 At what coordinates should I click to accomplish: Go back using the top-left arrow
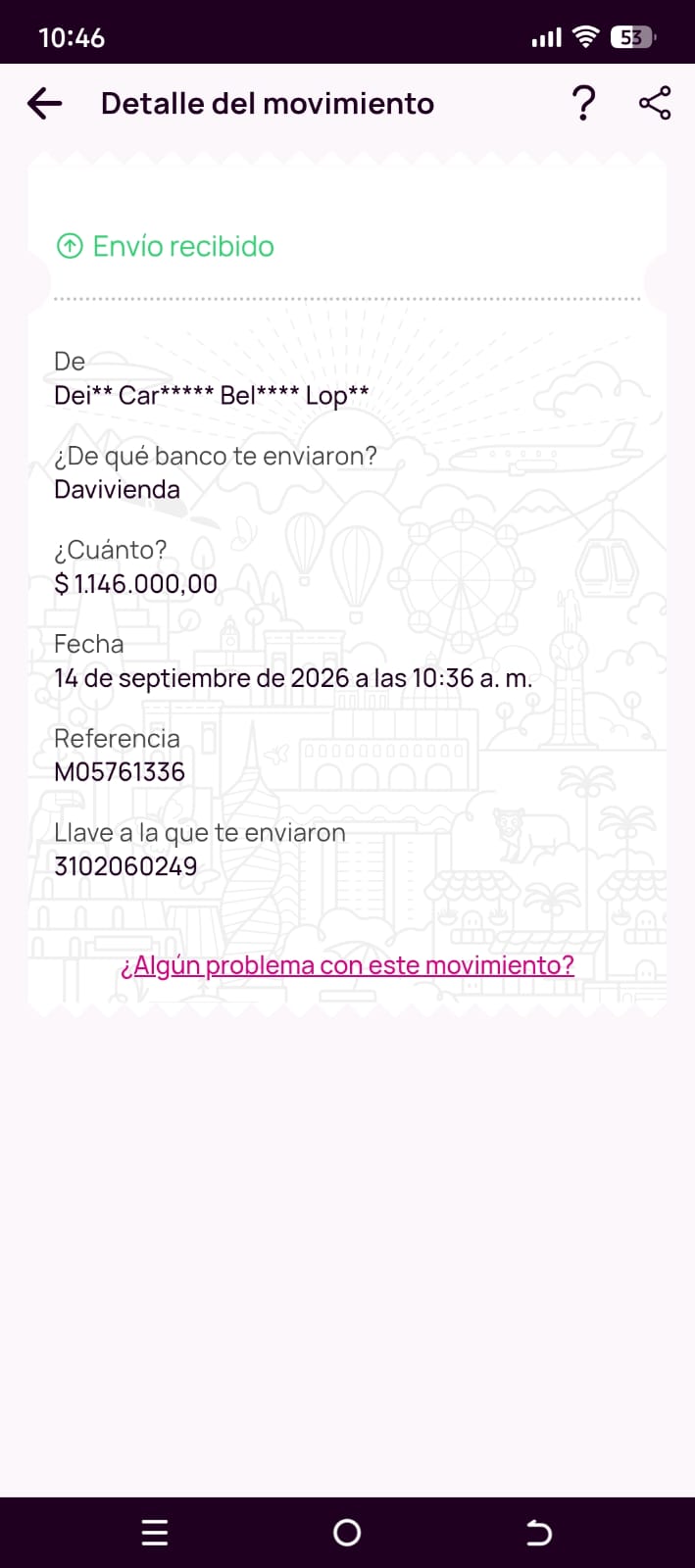tap(45, 103)
